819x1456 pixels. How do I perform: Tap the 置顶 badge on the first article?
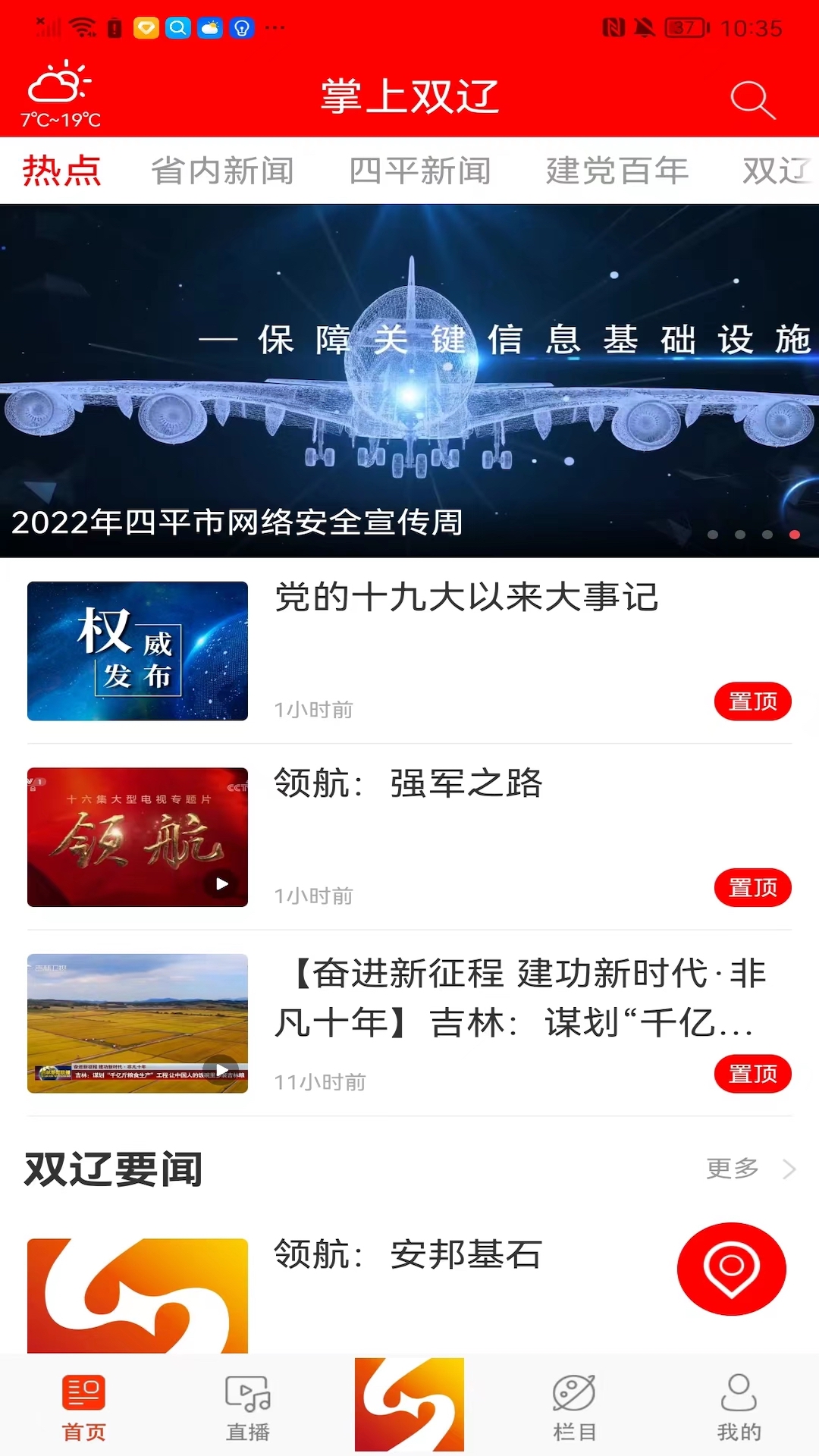pos(752,701)
